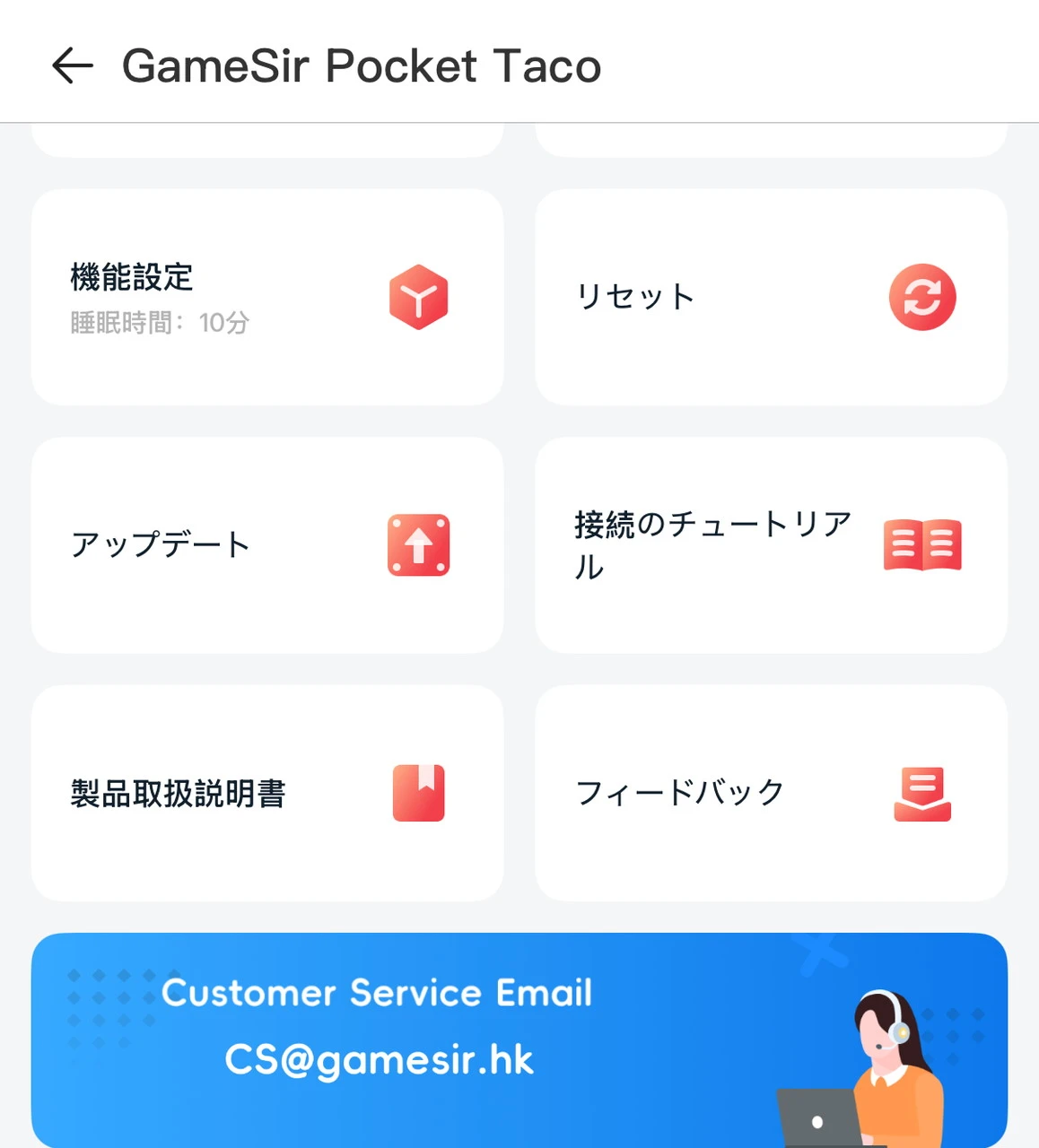View the 製品取扱説明書 card
Screen dimensions: 1039x1148
[266, 793]
